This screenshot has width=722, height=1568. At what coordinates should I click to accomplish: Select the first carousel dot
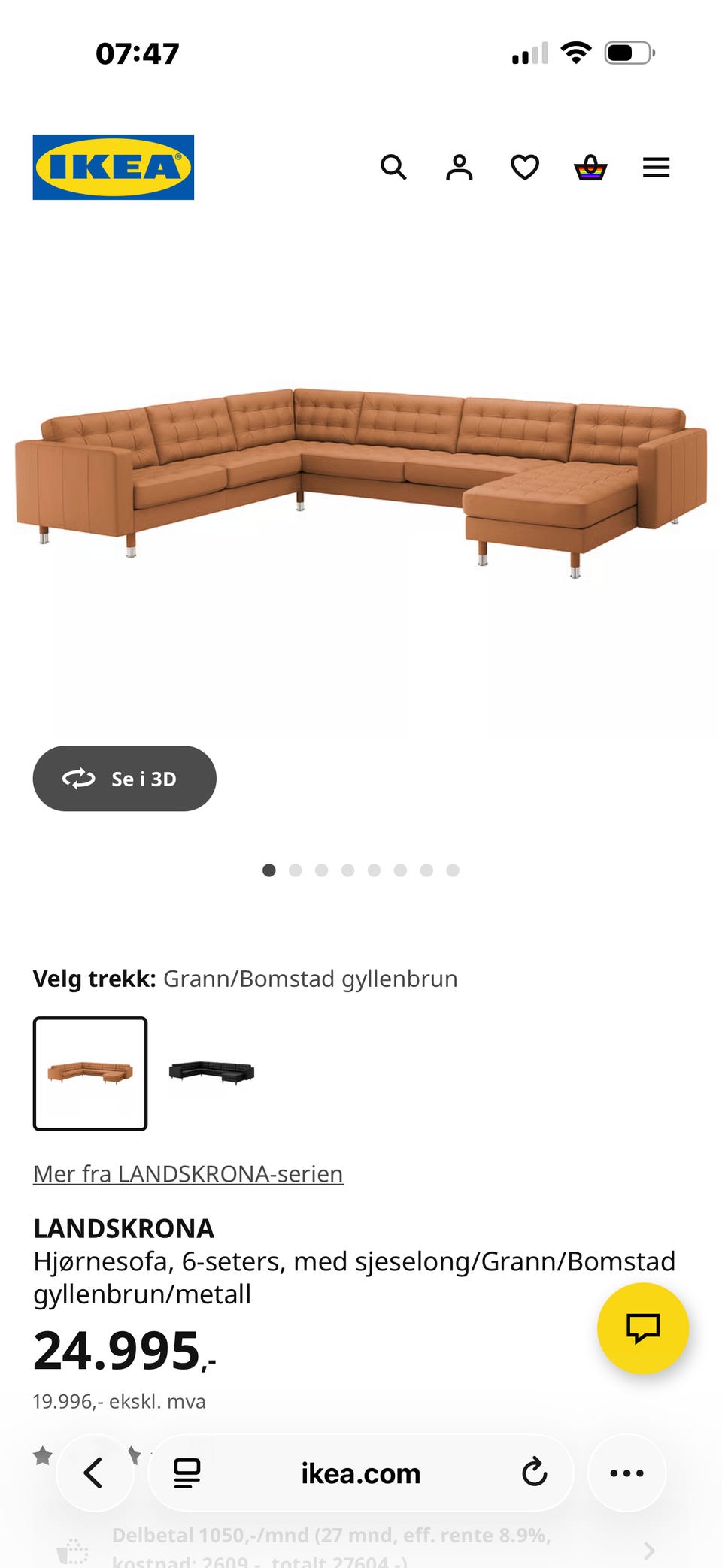270,870
